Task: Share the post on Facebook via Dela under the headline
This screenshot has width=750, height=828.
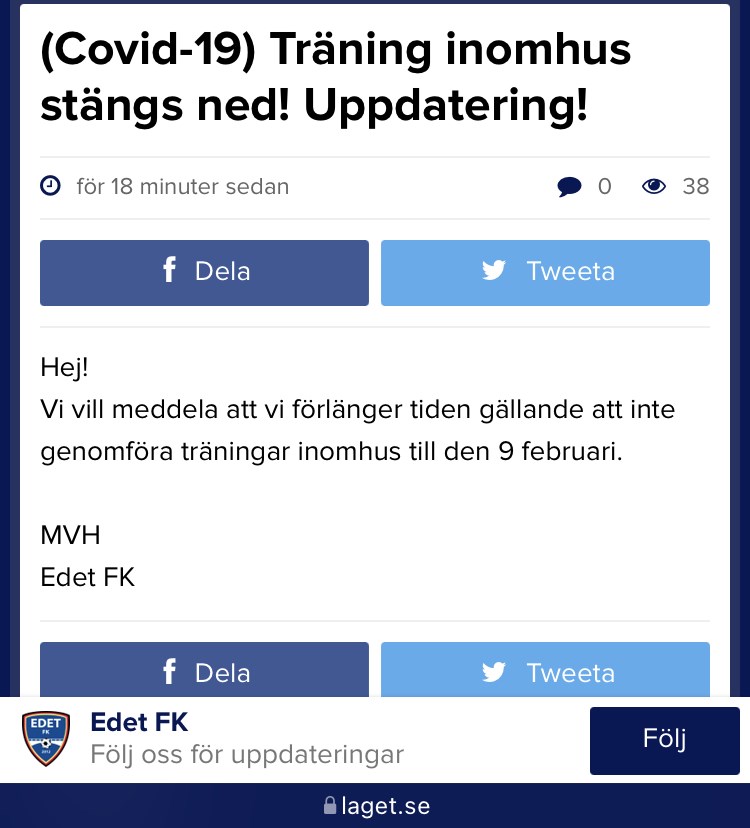Action: pyautogui.click(x=204, y=272)
